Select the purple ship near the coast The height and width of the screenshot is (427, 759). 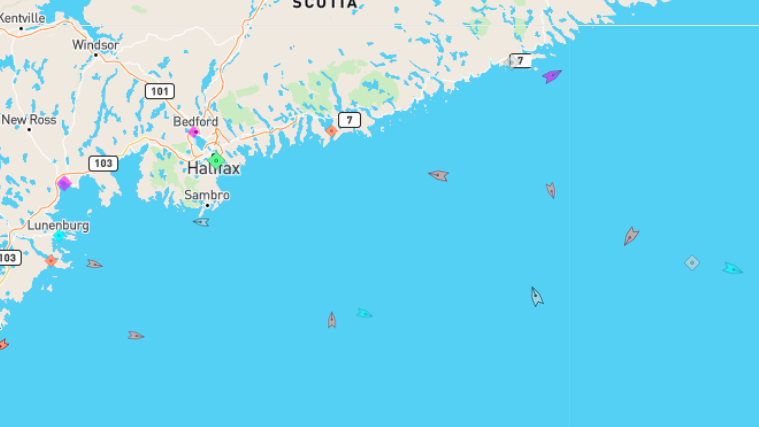[552, 75]
